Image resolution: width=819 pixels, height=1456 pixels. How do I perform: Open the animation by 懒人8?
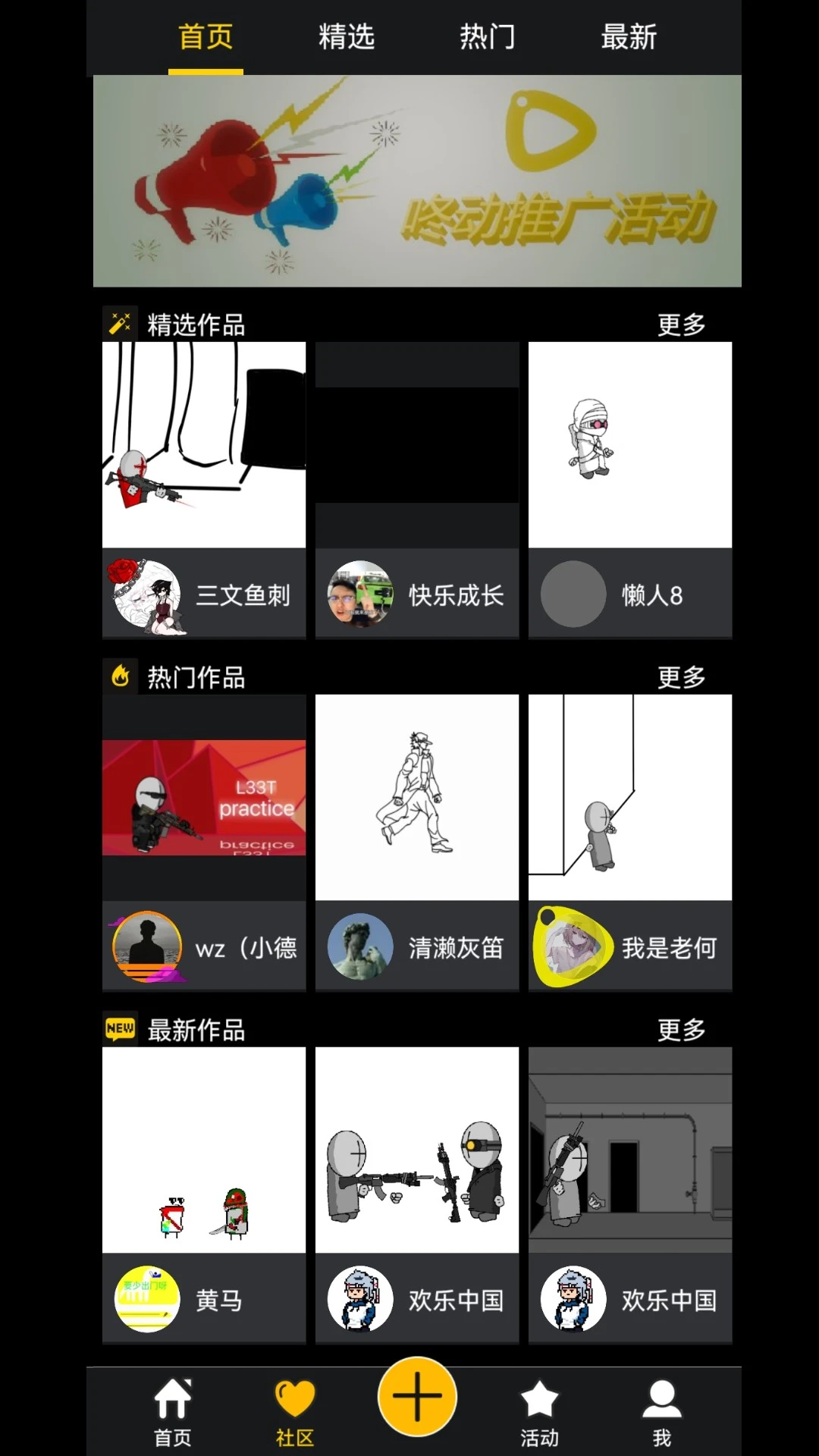630,445
